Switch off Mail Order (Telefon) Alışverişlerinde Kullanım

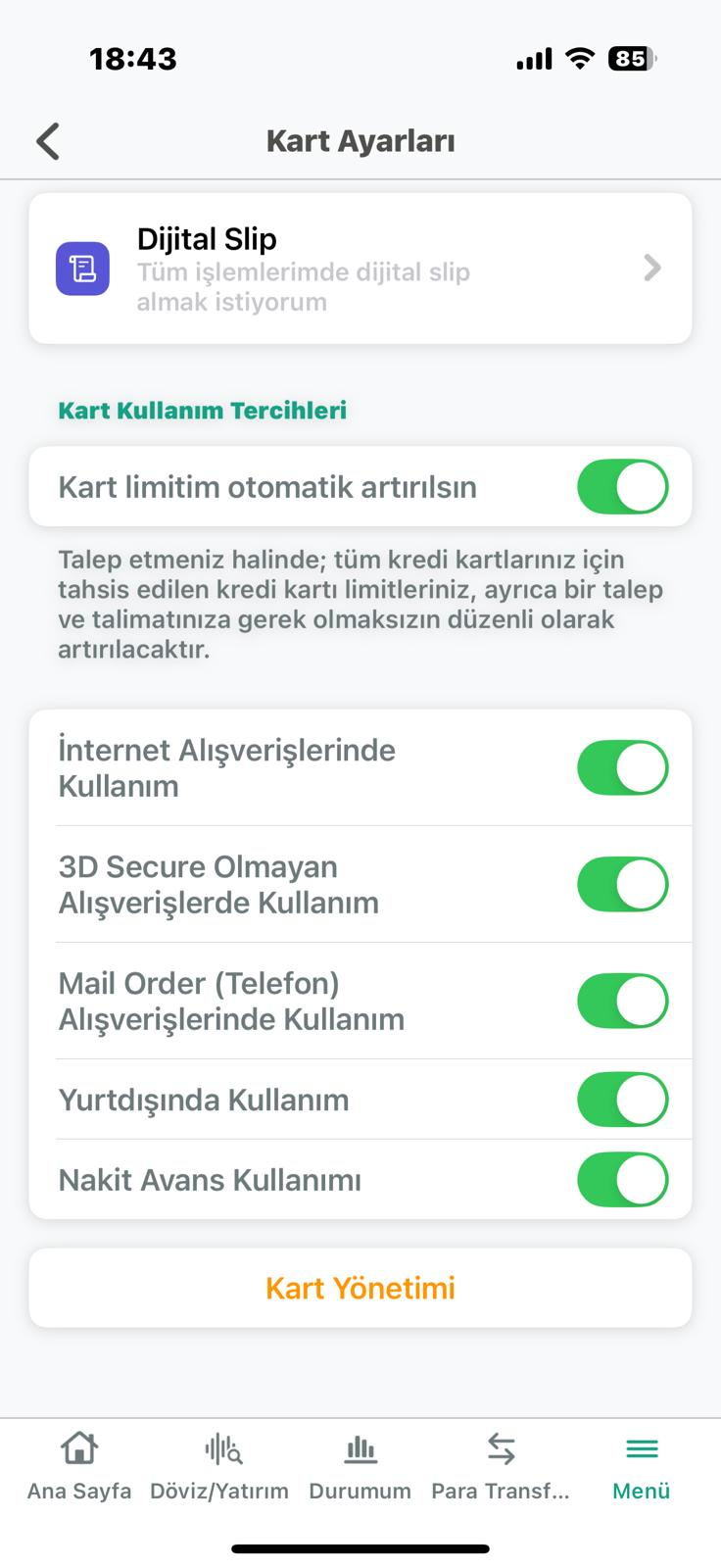622,1001
